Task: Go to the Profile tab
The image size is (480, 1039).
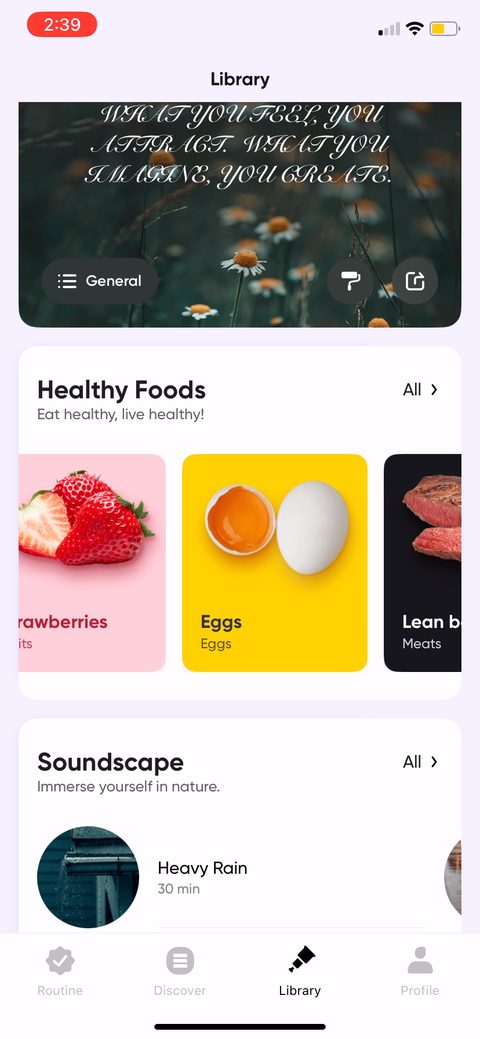Action: (x=420, y=971)
